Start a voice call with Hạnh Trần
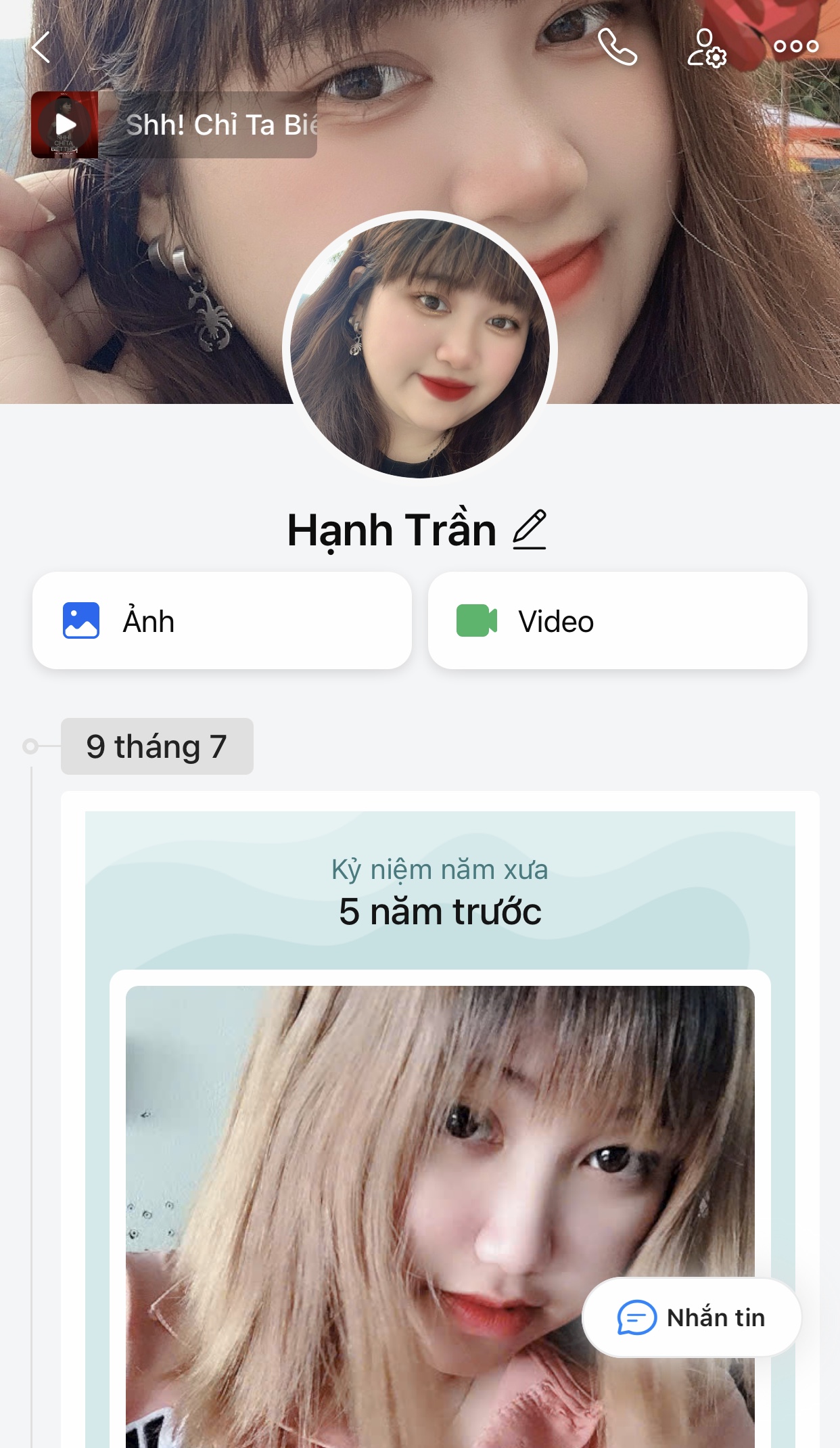Screen dimensions: 840x1448 coord(617,47)
